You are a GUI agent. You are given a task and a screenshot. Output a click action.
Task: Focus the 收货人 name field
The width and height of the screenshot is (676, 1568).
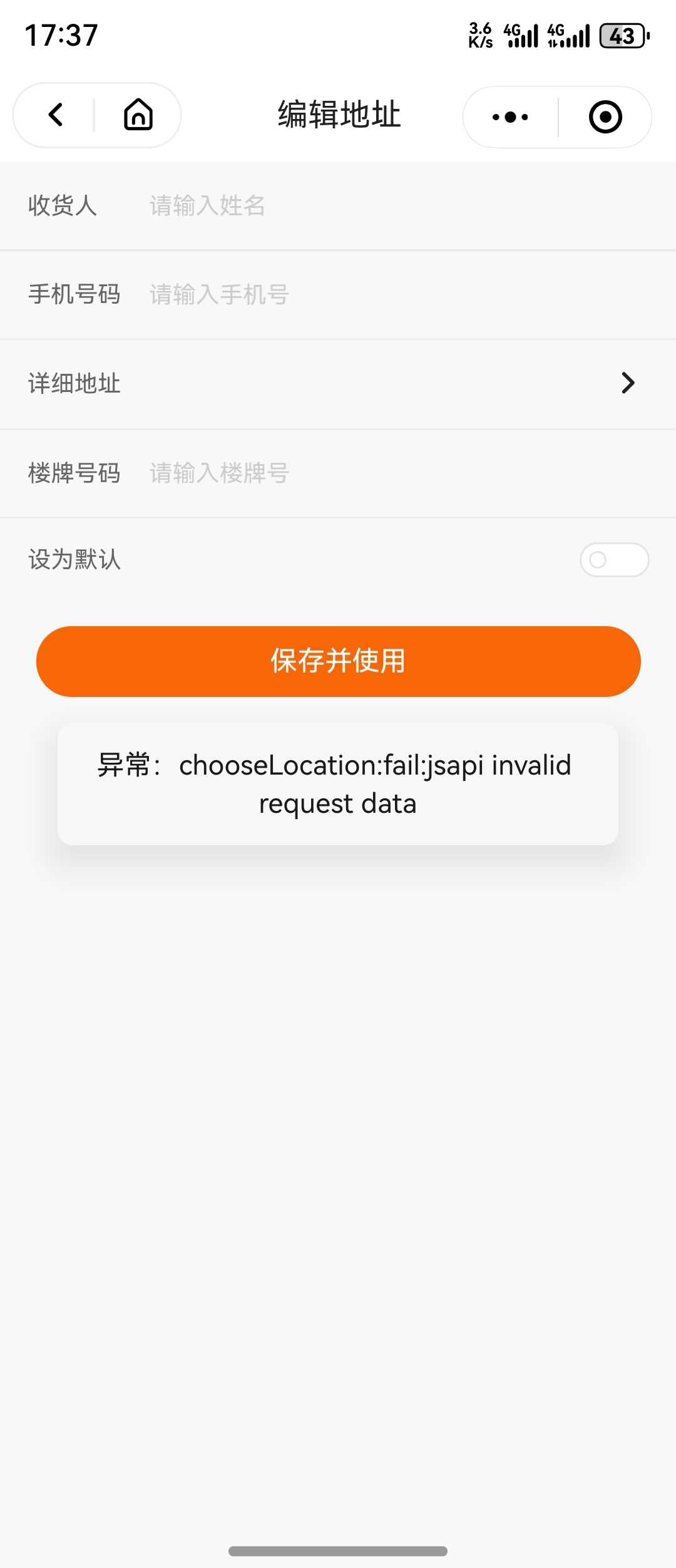click(x=376, y=206)
